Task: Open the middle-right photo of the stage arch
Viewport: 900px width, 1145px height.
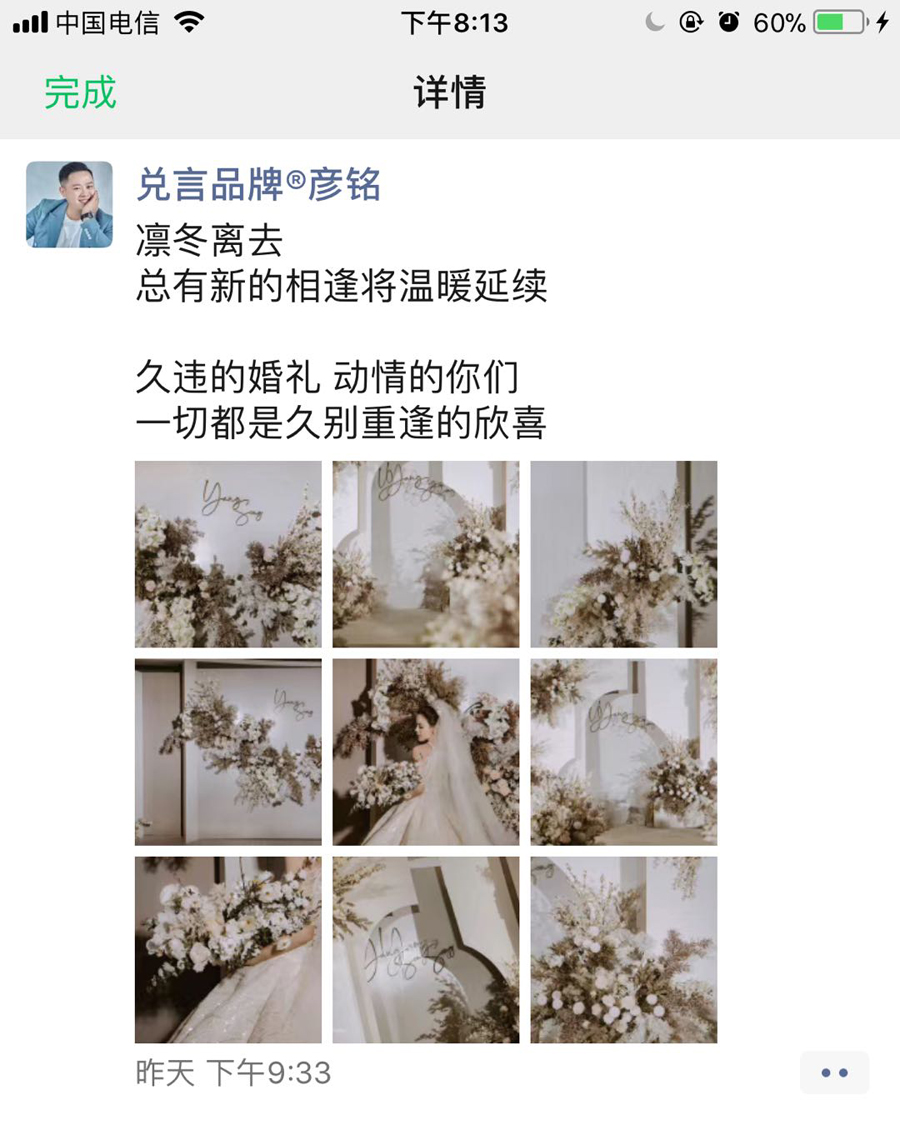Action: point(624,752)
